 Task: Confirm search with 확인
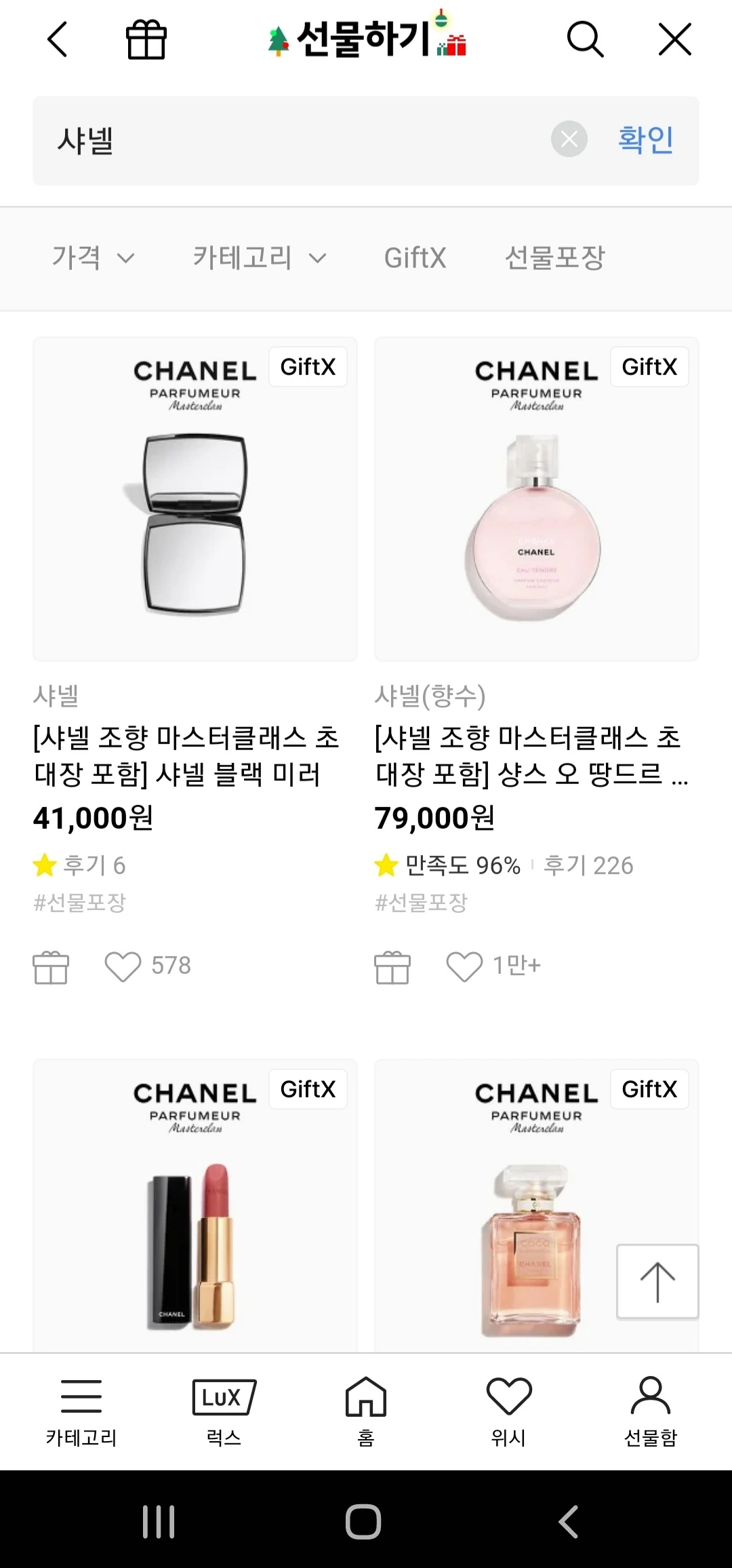[x=645, y=140]
